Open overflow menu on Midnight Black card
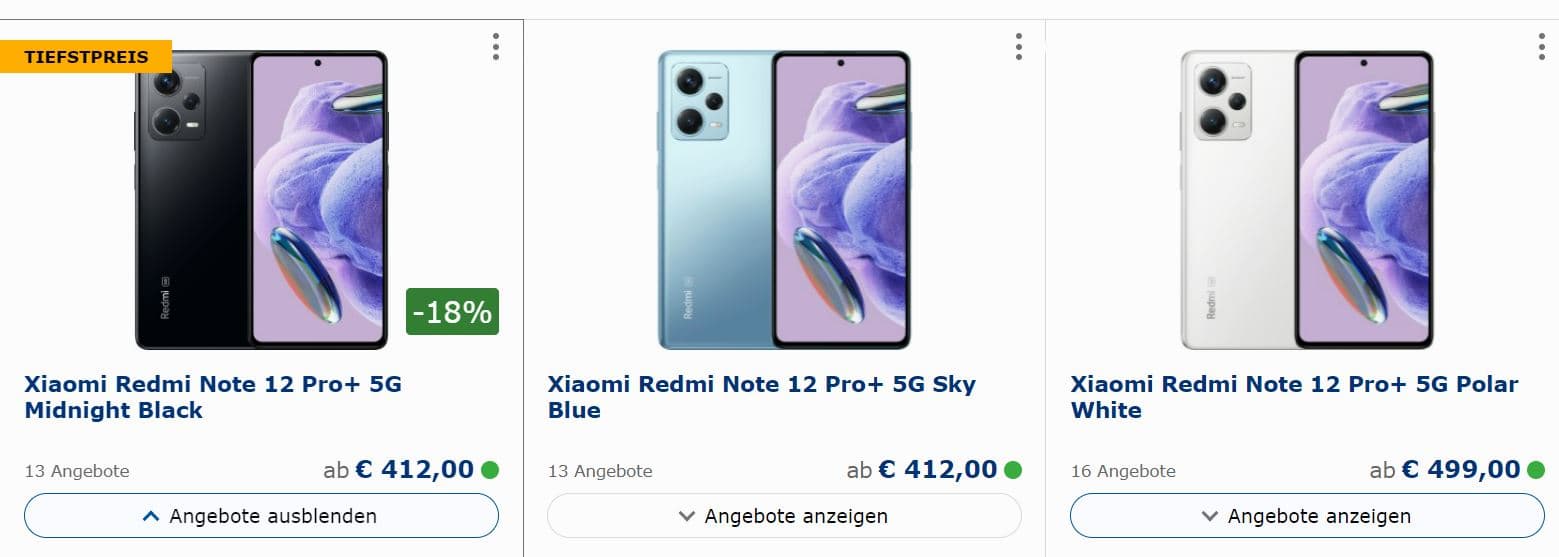The width and height of the screenshot is (1559, 557). click(495, 46)
